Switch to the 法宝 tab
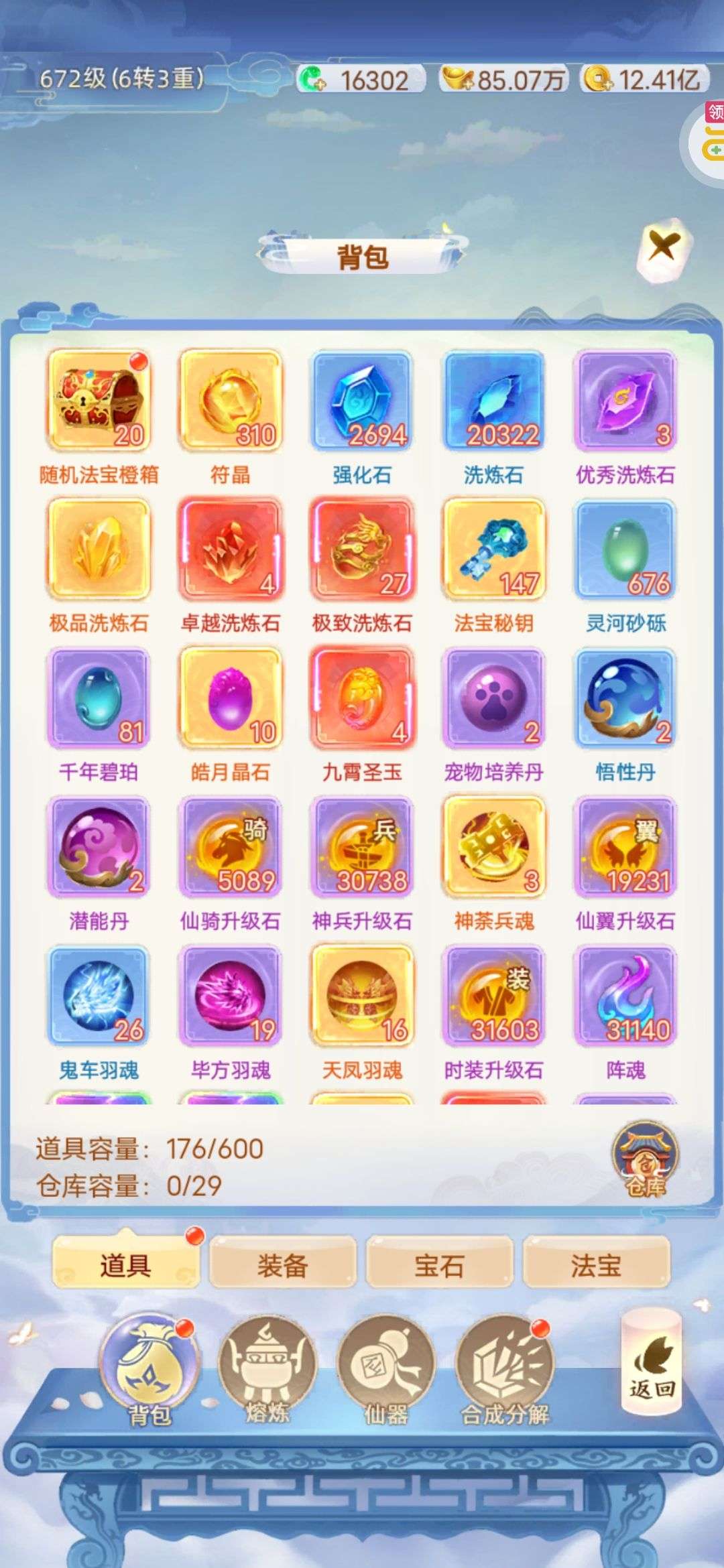724x1568 pixels. point(596,1266)
